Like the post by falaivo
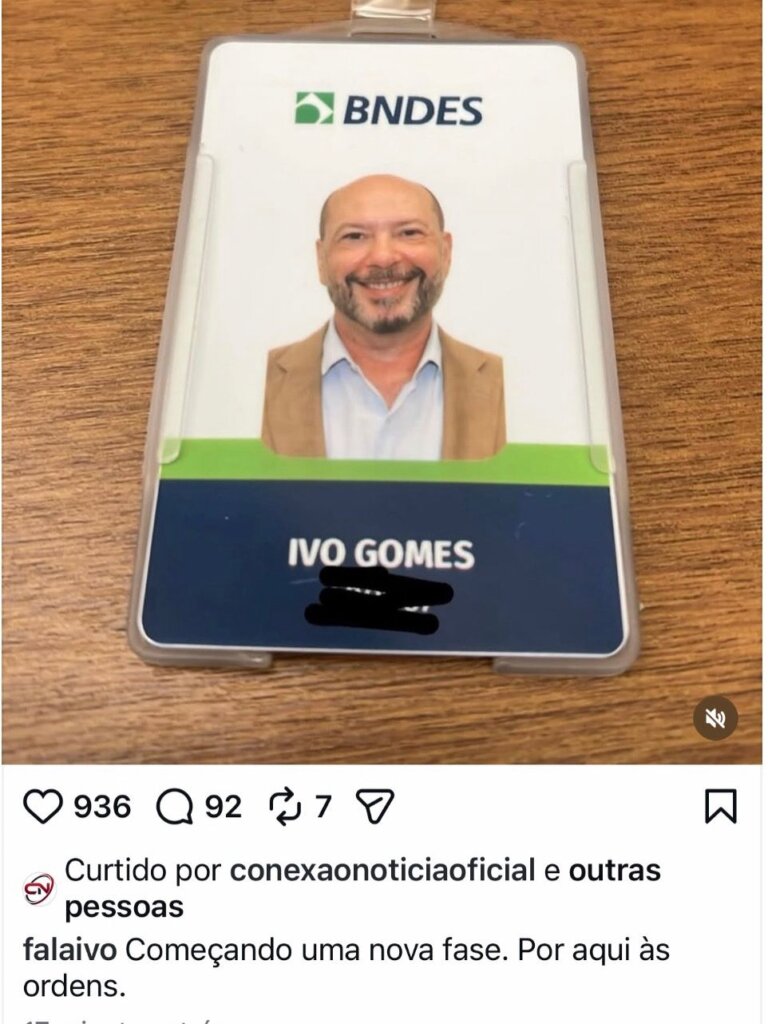The width and height of the screenshot is (768, 1024). click(43, 806)
